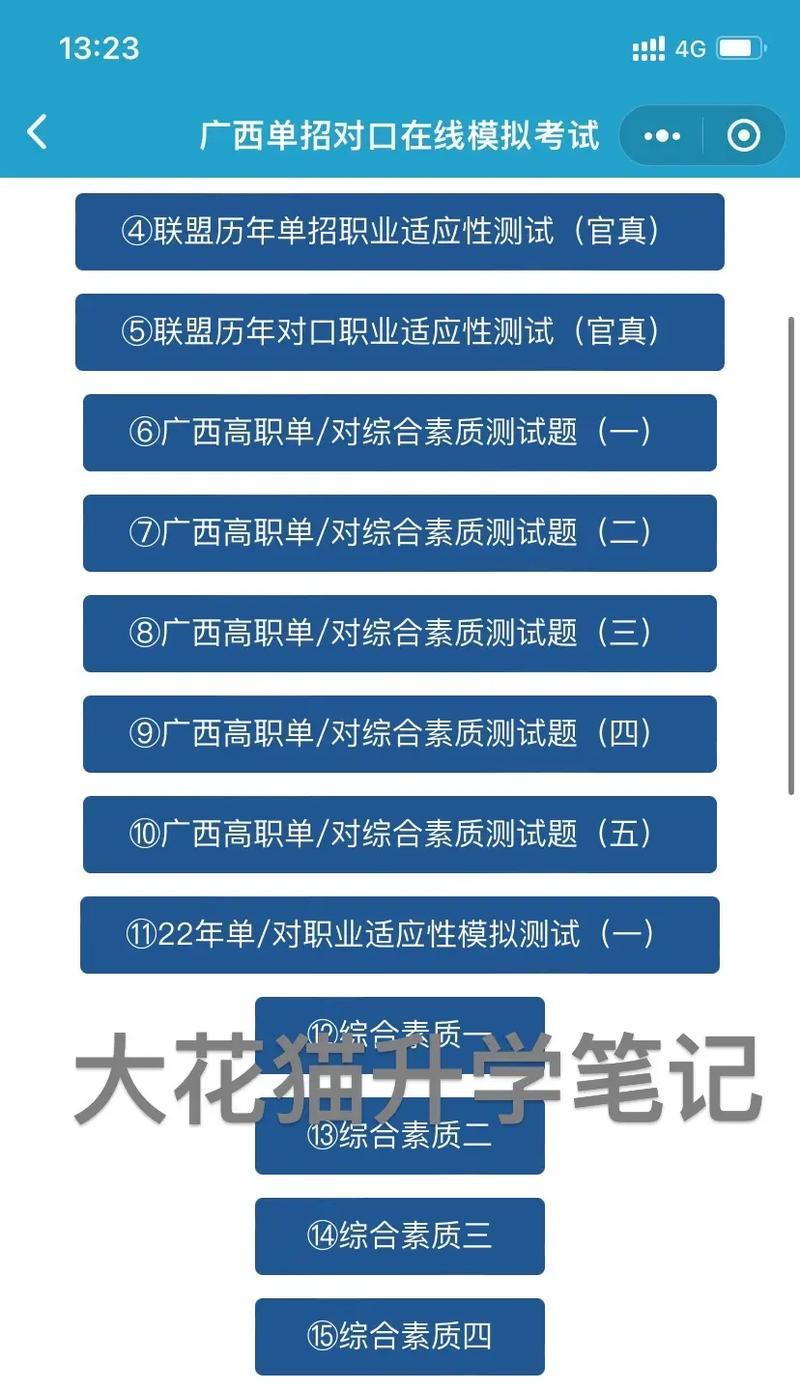Image resolution: width=800 pixels, height=1384 pixels.
Task: Open the mini program three-dot menu
Action: pyautogui.click(x=662, y=136)
